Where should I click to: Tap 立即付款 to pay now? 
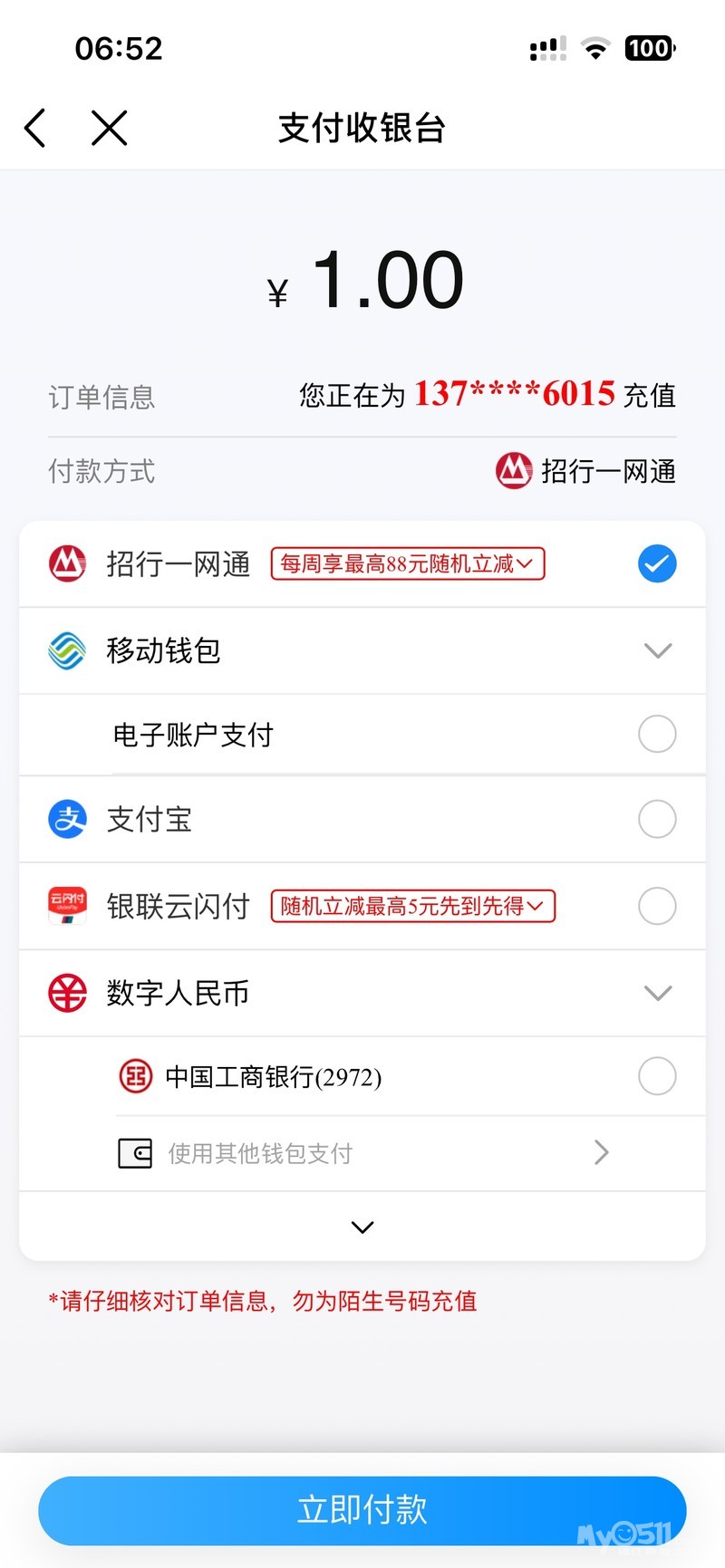click(x=362, y=1510)
